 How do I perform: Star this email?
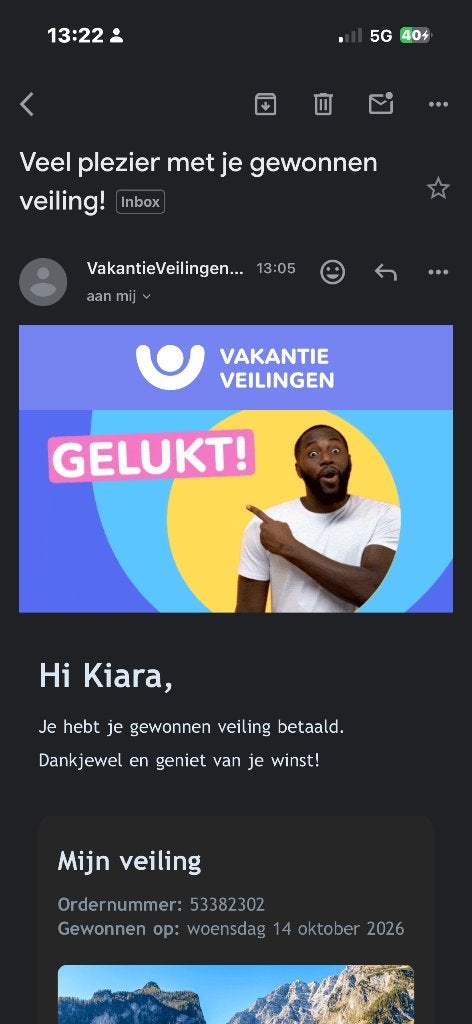(438, 188)
